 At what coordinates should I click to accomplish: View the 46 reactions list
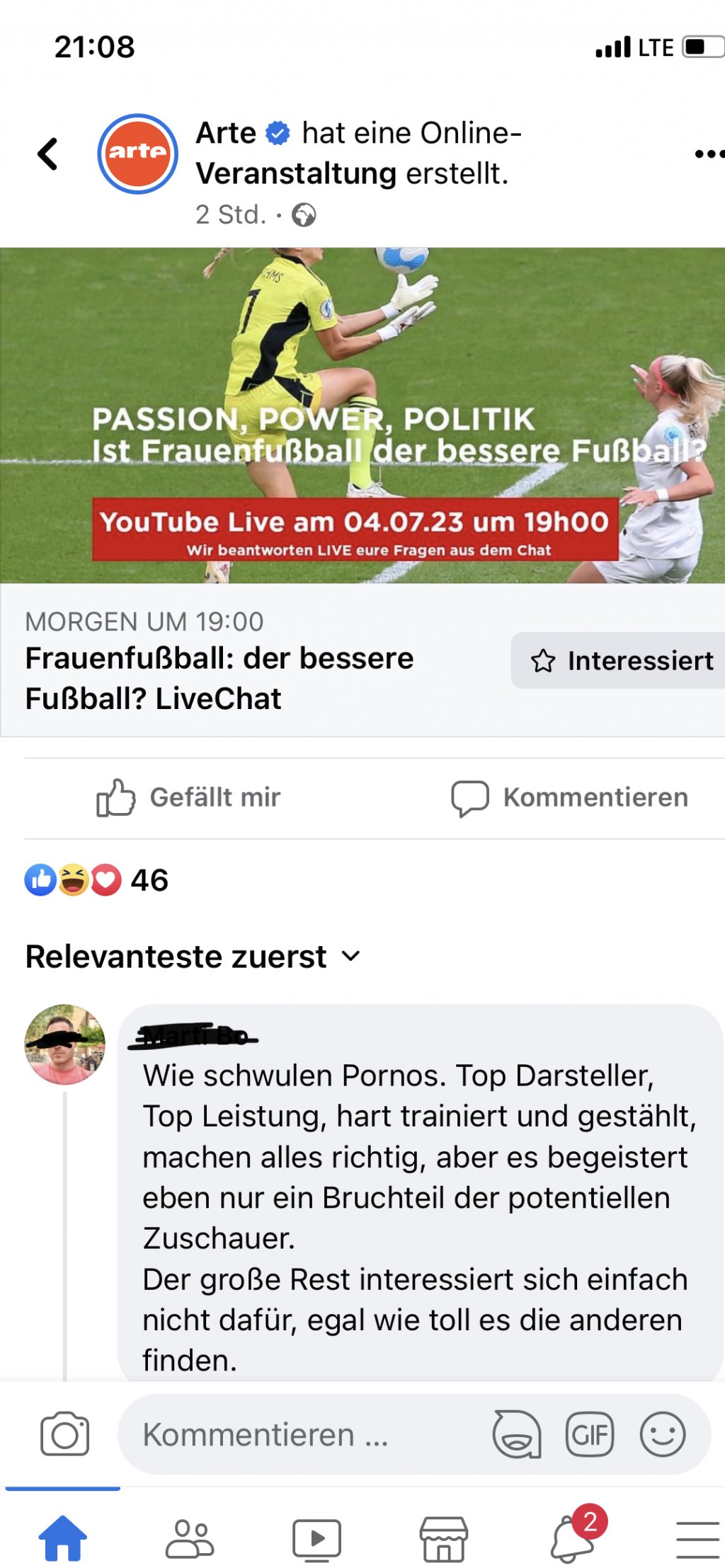96,880
